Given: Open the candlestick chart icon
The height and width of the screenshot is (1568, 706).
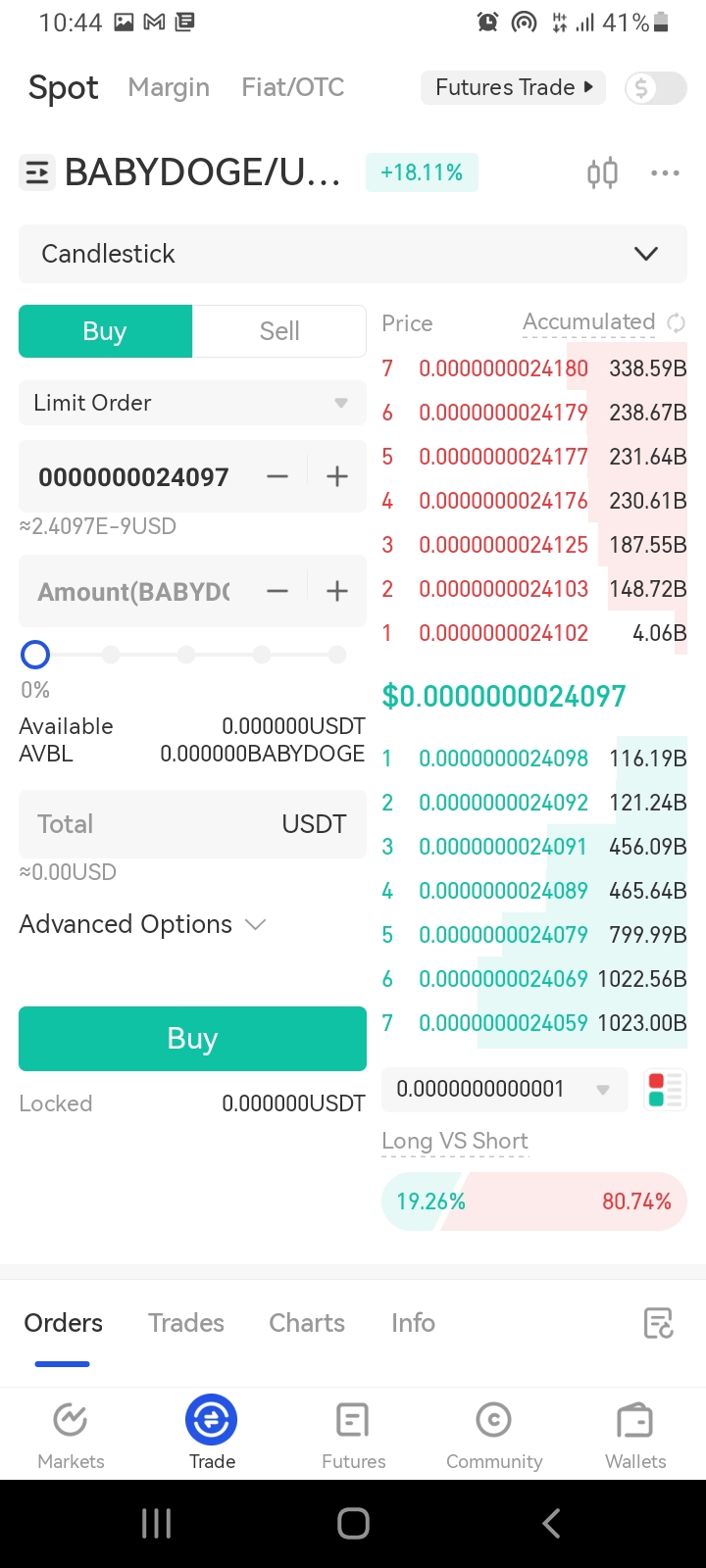Looking at the screenshot, I should [602, 173].
